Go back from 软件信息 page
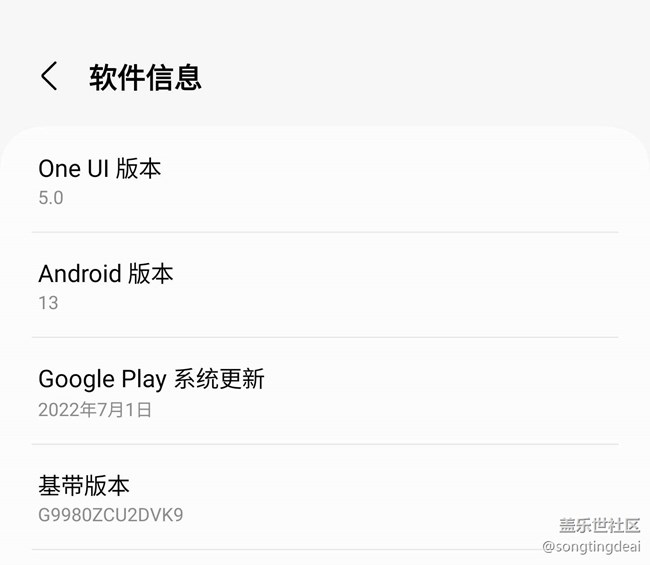 pos(49,76)
